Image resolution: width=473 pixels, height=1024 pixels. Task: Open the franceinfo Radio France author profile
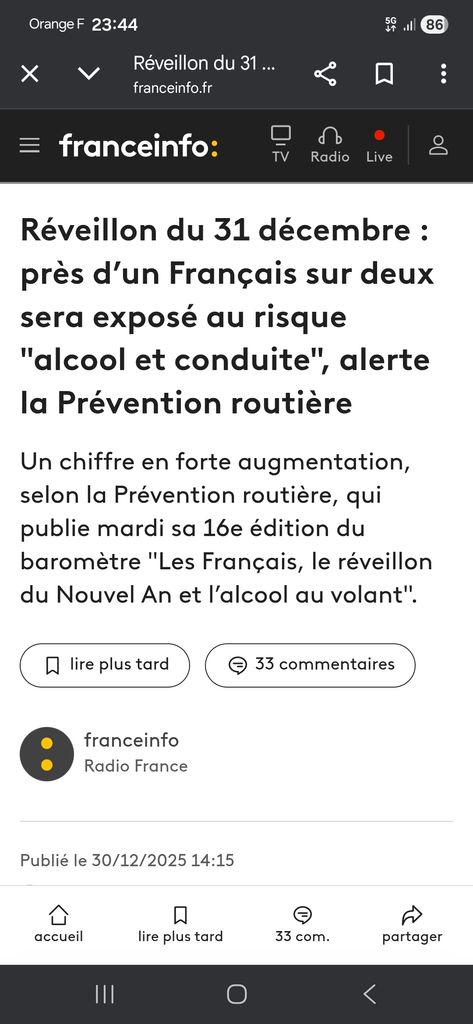[x=104, y=753]
